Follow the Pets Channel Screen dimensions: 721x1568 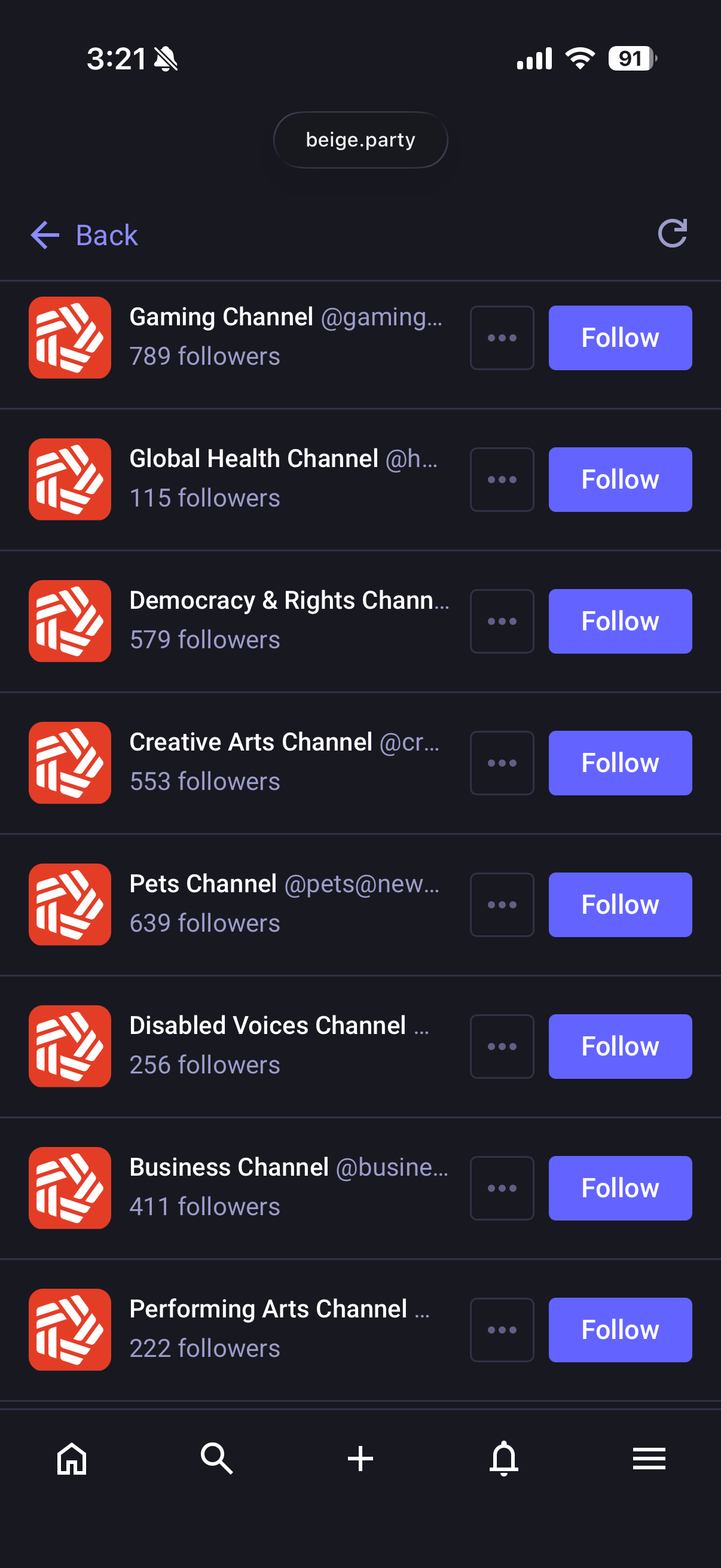[x=619, y=905]
